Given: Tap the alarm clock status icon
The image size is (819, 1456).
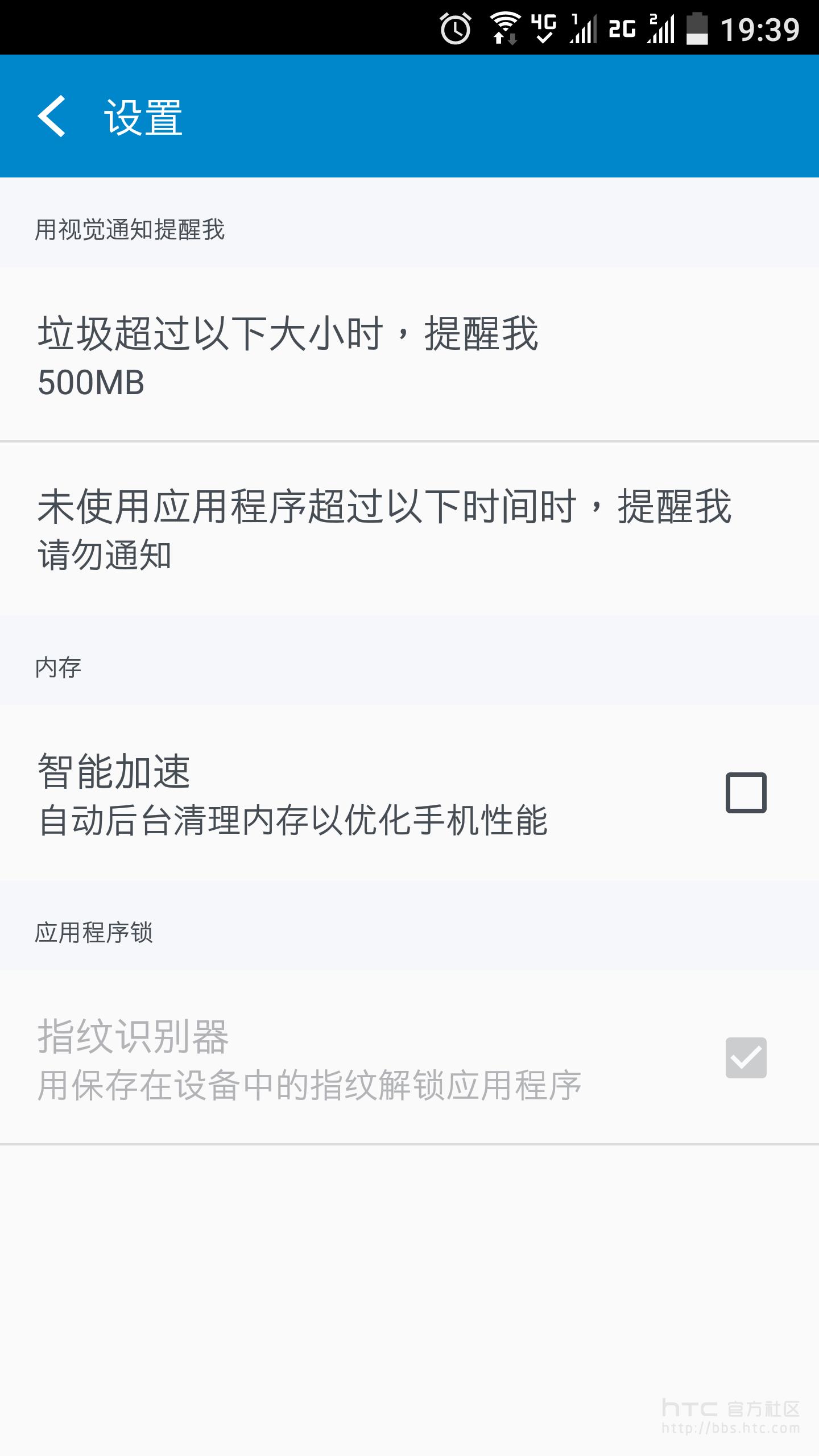Looking at the screenshot, I should coord(454,28).
